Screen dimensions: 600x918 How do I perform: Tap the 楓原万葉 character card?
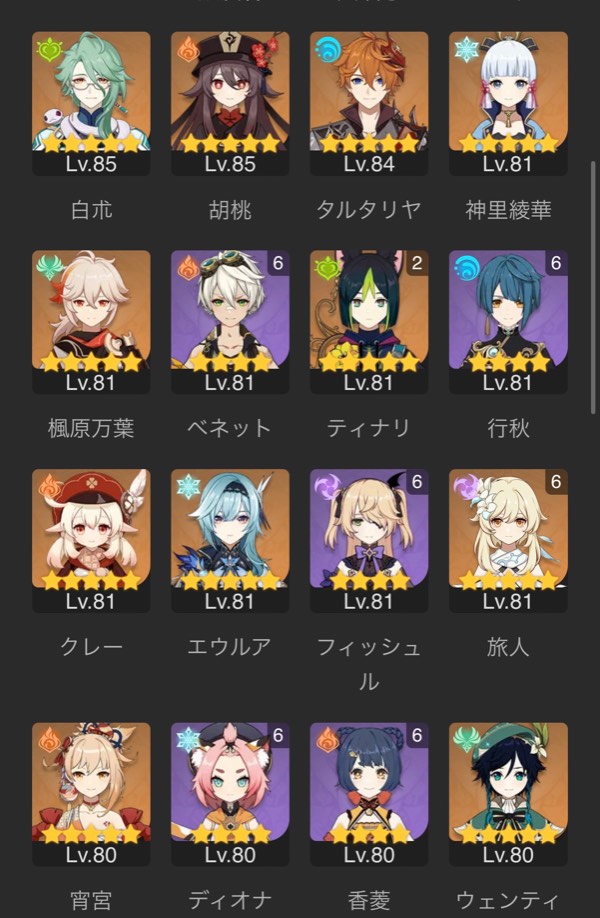tap(91, 316)
